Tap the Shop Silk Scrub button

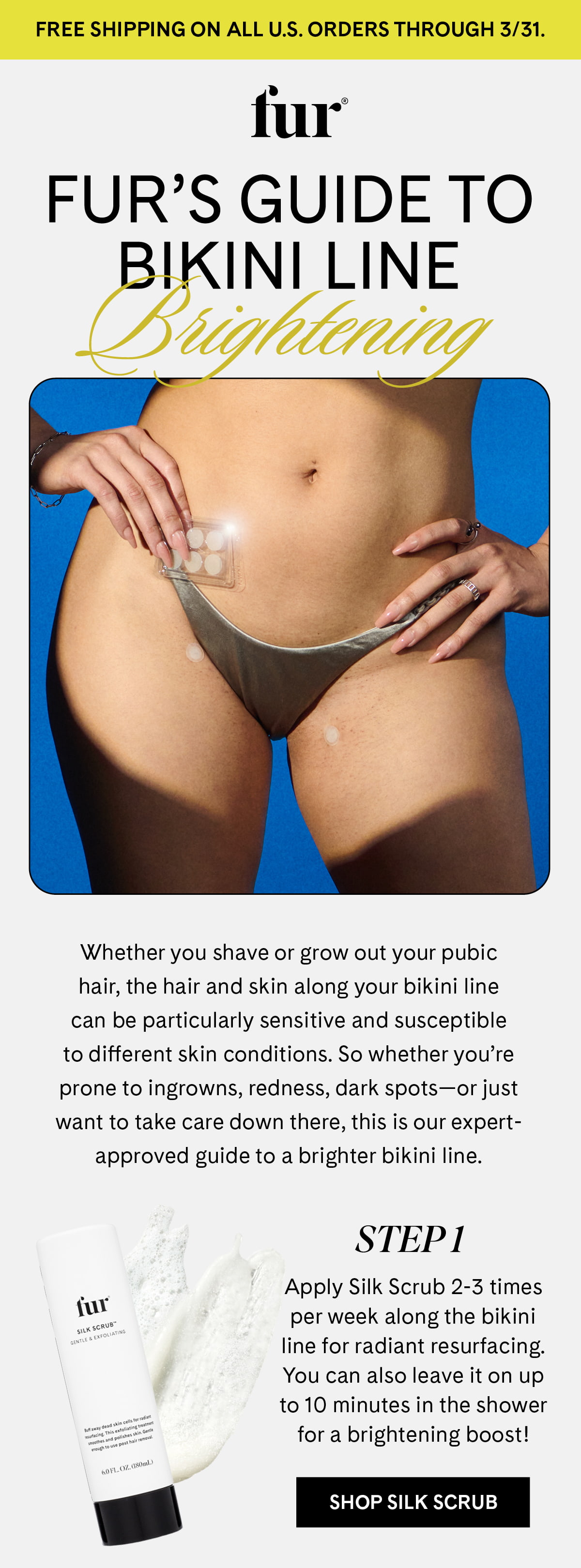pyautogui.click(x=413, y=1501)
